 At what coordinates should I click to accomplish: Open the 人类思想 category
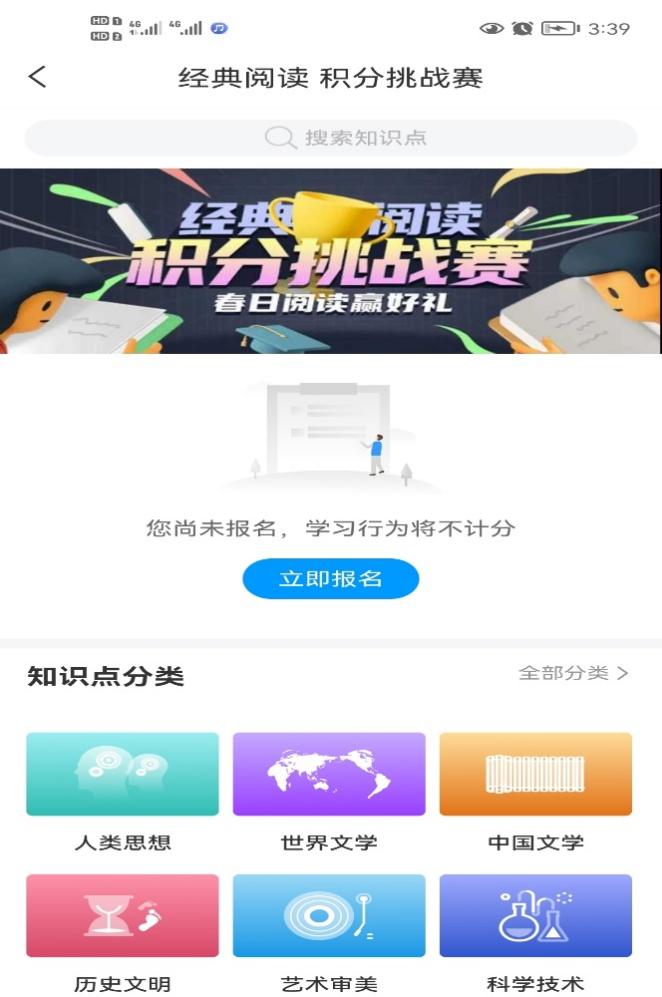pos(122,774)
